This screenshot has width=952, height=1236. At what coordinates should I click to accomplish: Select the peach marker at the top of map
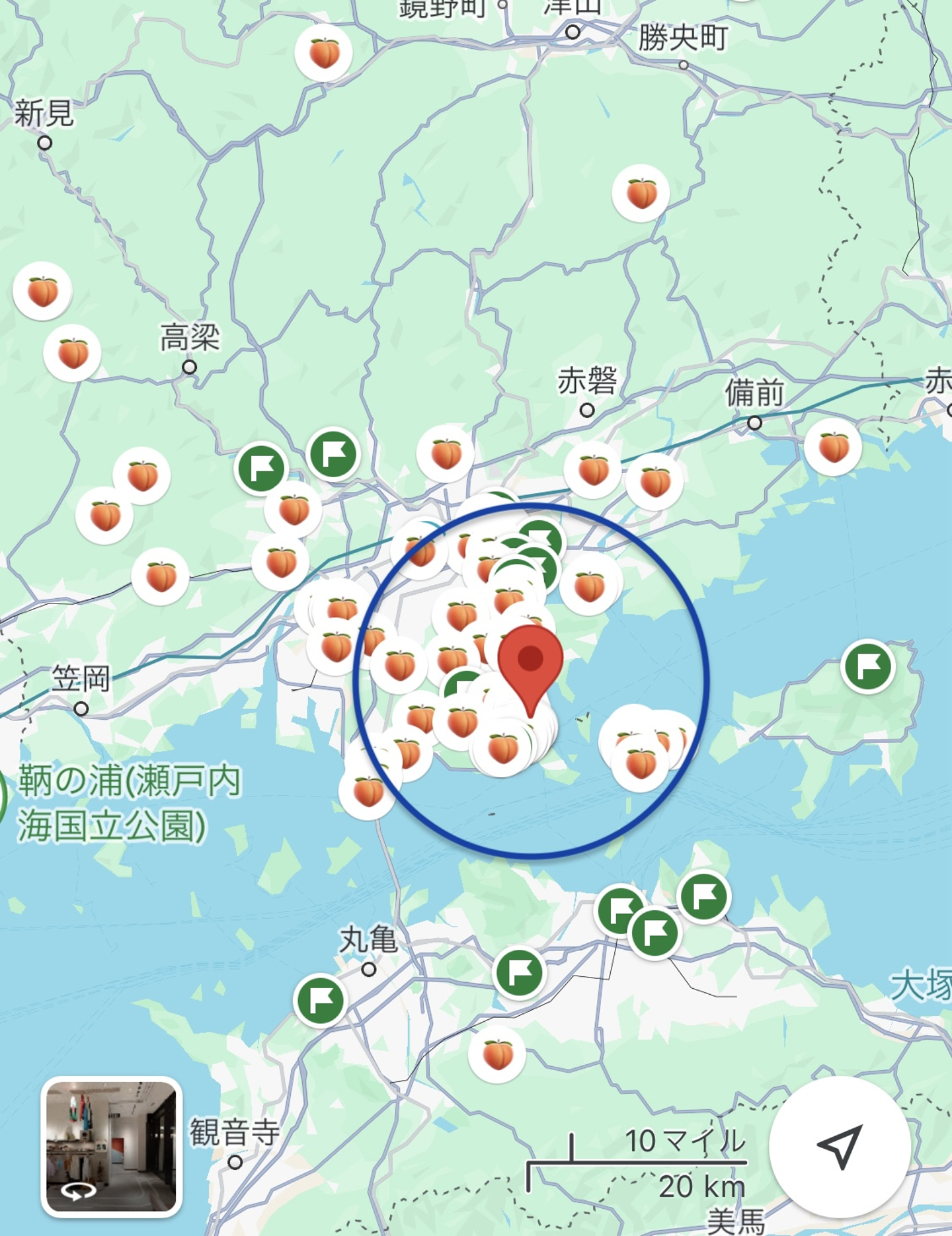323,53
